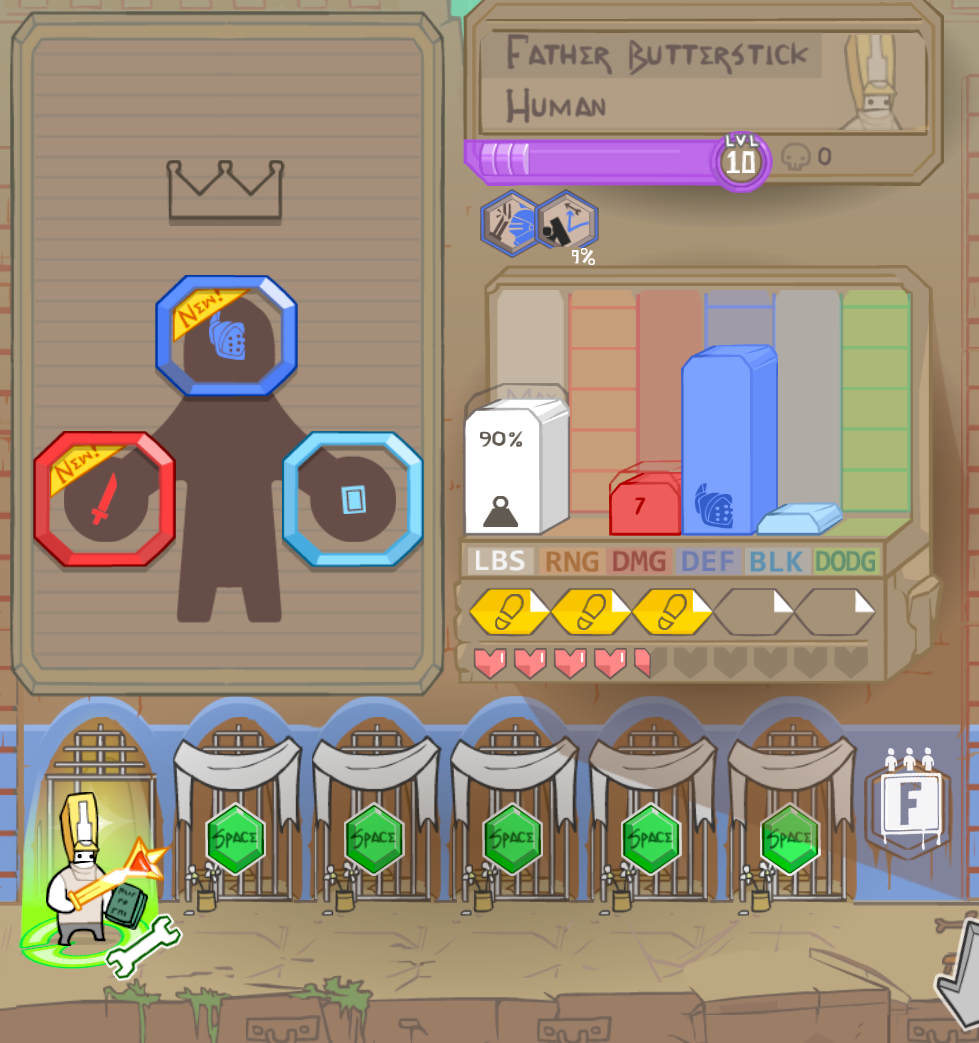
Task: Open the empty Space slot beside the F banner
Action: tap(789, 836)
